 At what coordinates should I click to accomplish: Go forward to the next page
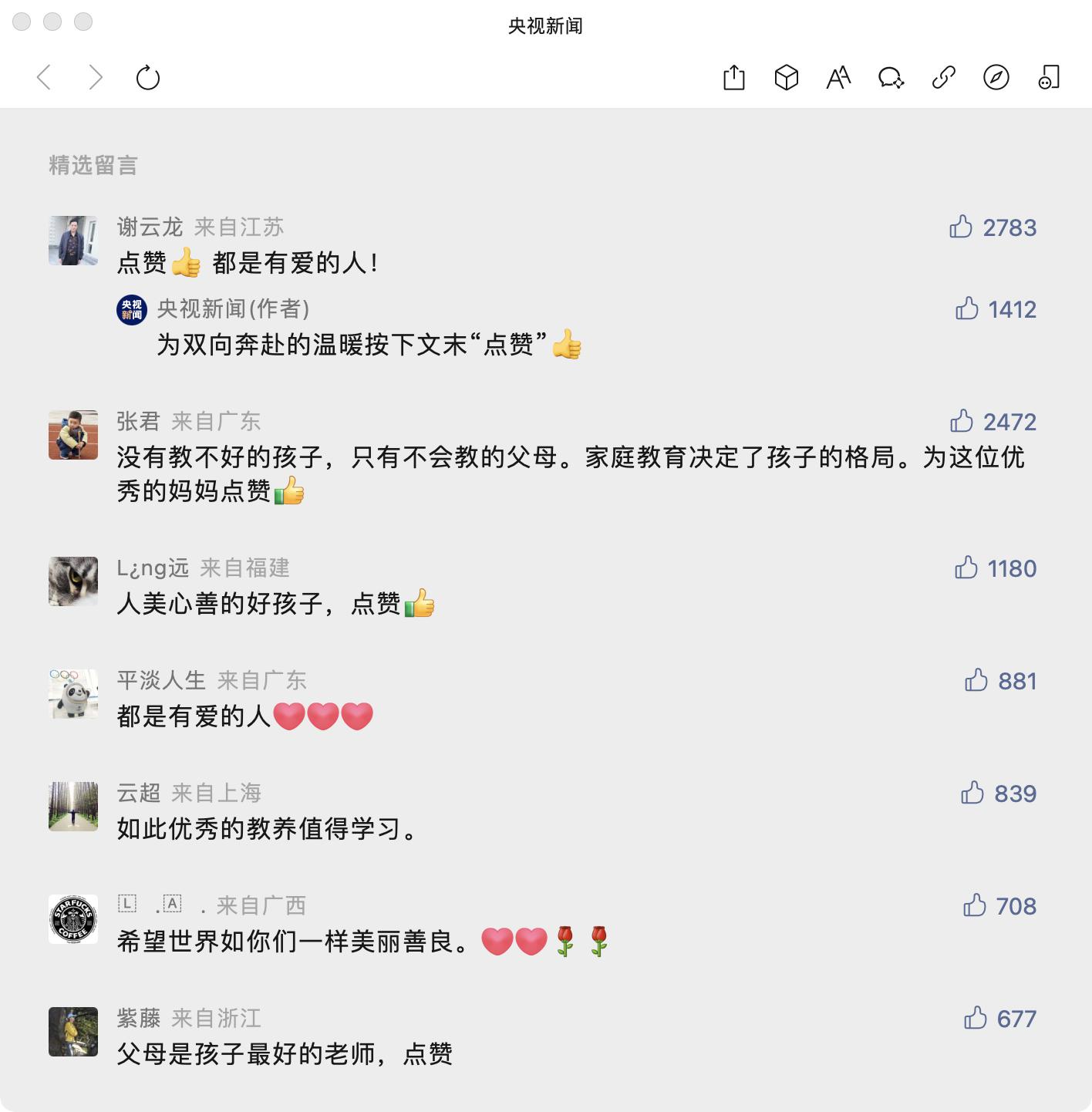(x=96, y=78)
